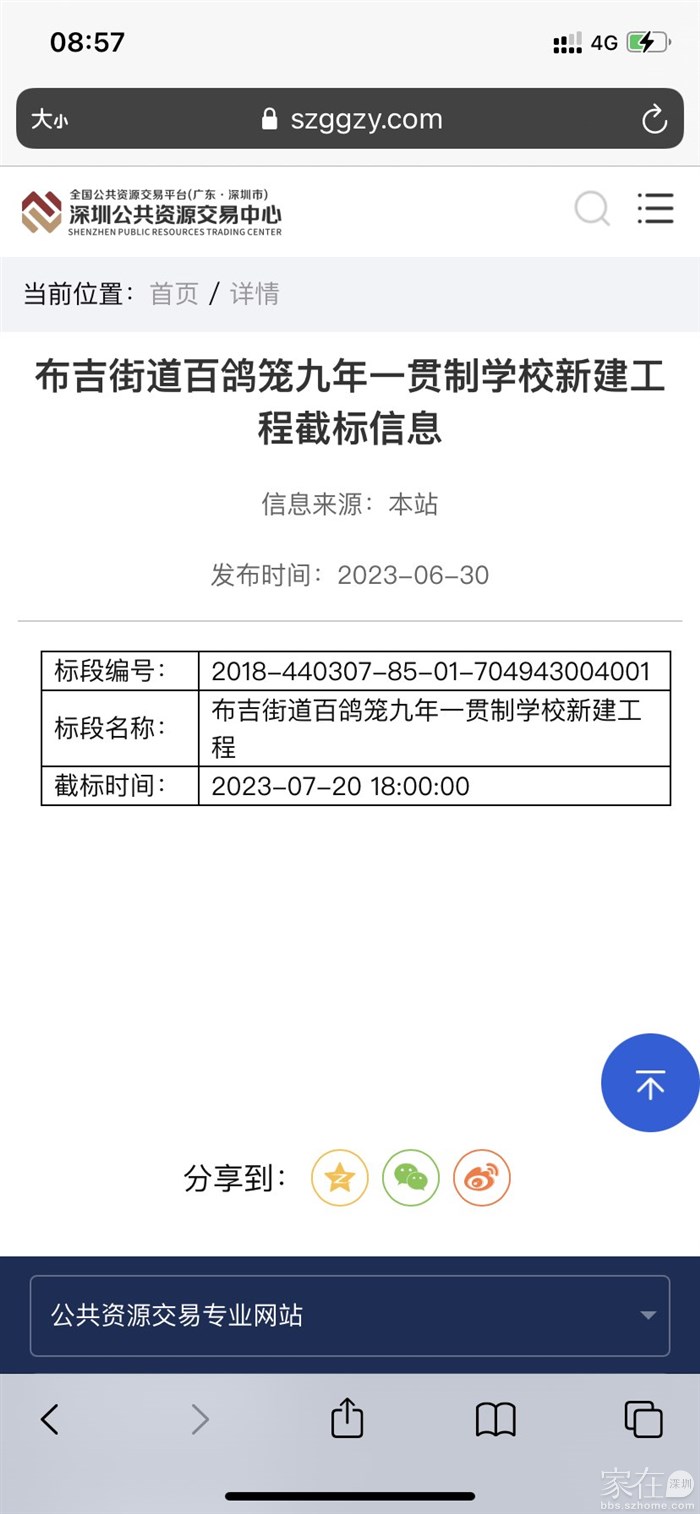700x1514 pixels.
Task: Tap the szggzy.com address bar
Action: [352, 120]
